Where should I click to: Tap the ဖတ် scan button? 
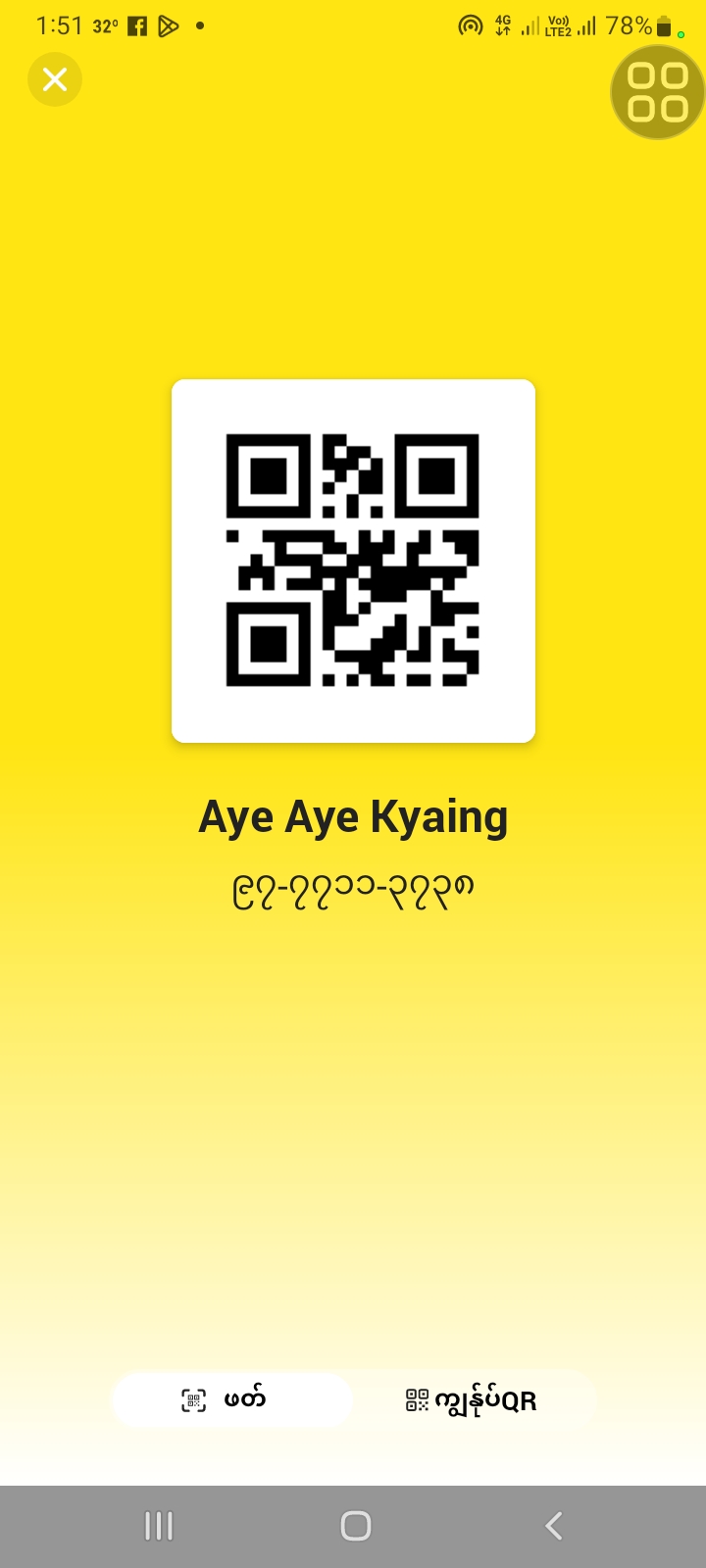(231, 1399)
